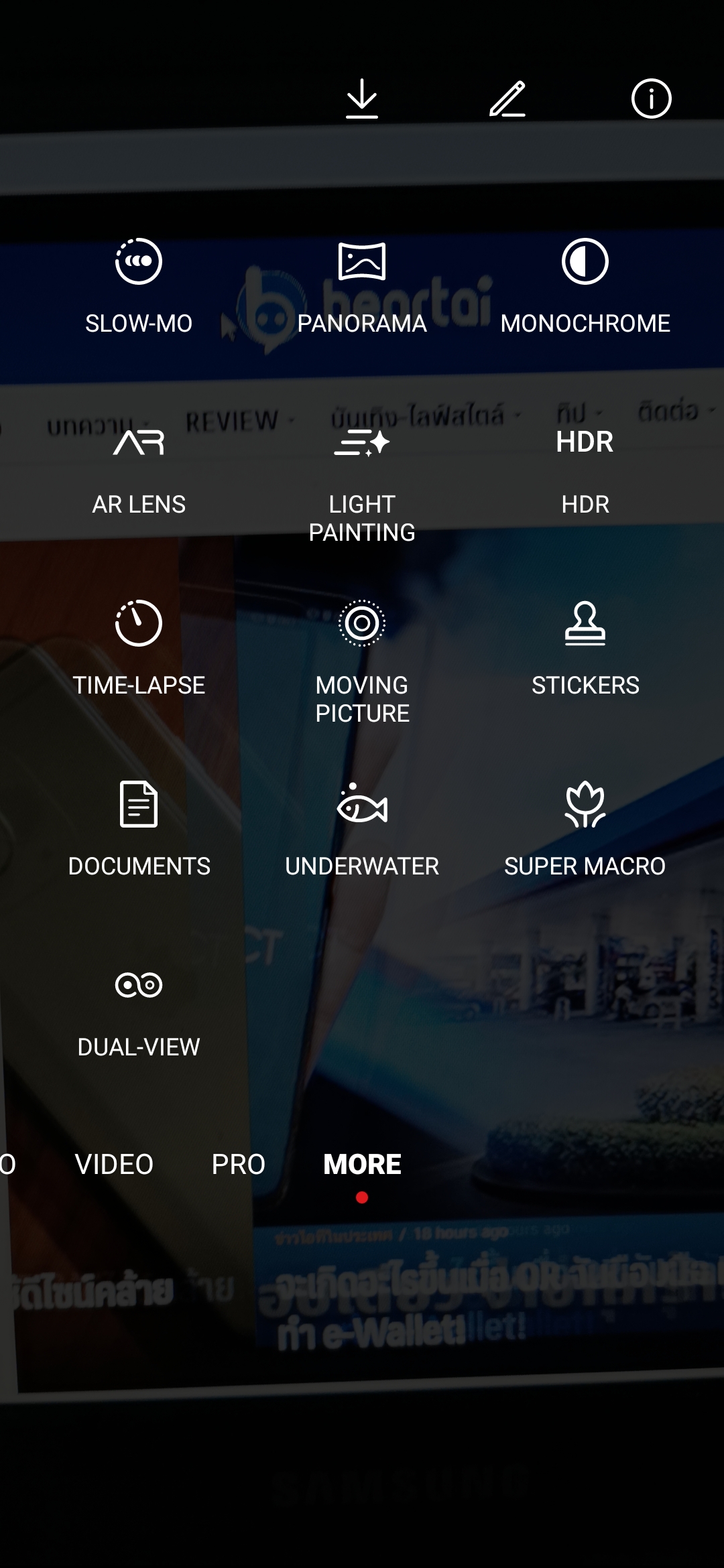Tap the download icon at top

(362, 99)
